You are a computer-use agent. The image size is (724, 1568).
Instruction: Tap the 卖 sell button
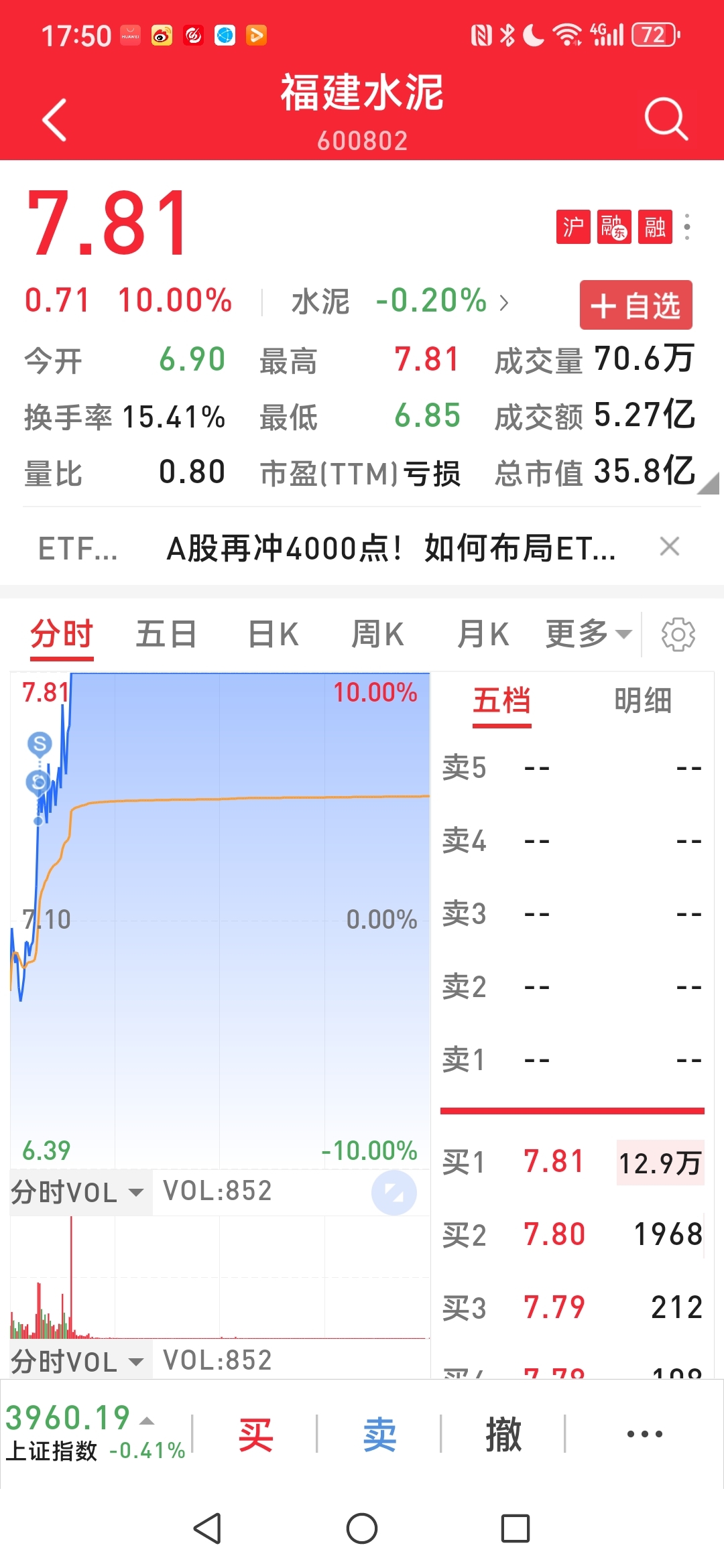coord(379,1435)
